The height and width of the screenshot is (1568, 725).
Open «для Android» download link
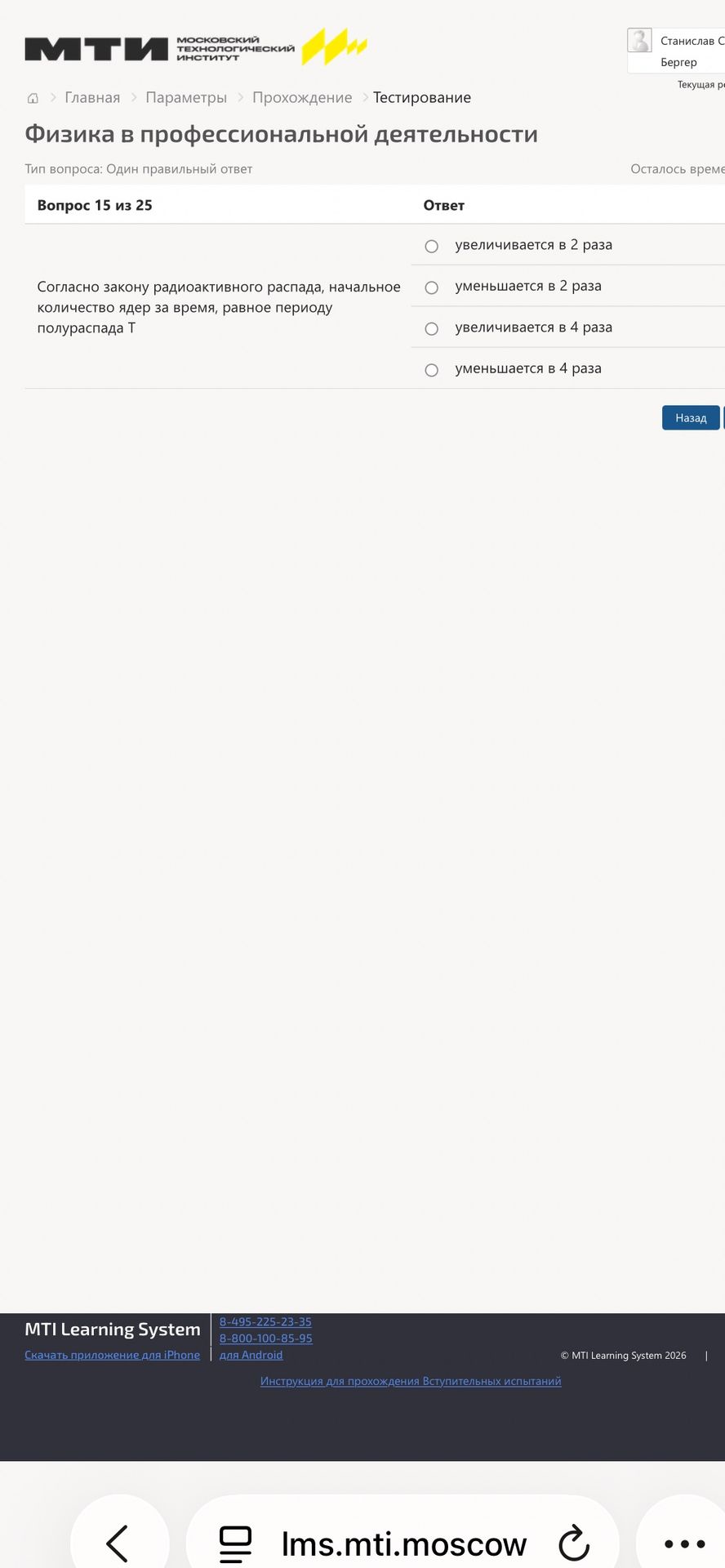click(251, 1355)
